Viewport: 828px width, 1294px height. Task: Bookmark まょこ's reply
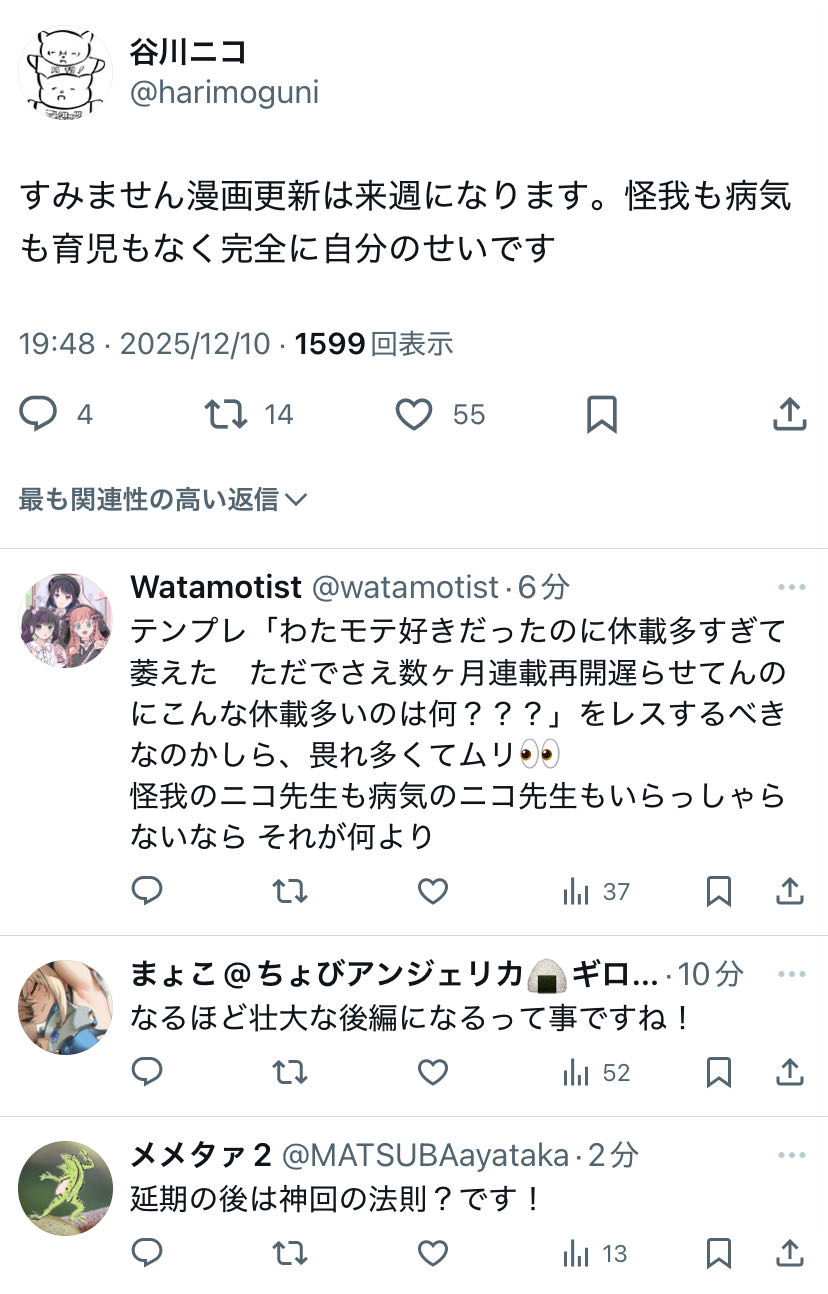[x=718, y=1073]
